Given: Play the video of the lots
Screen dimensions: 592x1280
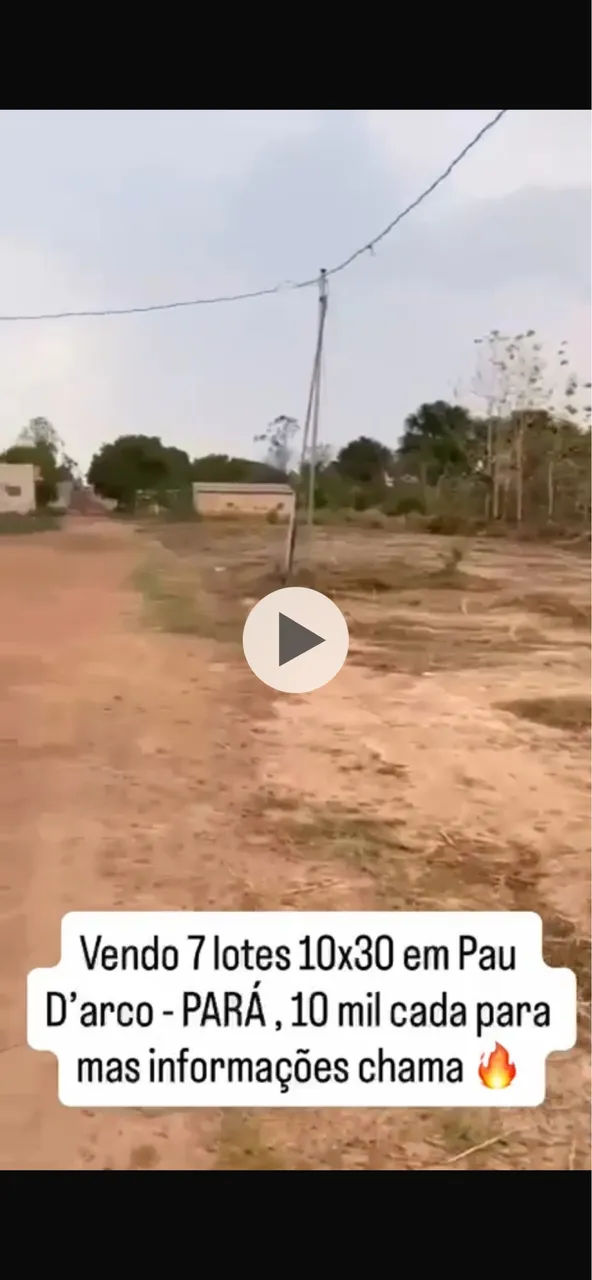Looking at the screenshot, I should click(296, 640).
